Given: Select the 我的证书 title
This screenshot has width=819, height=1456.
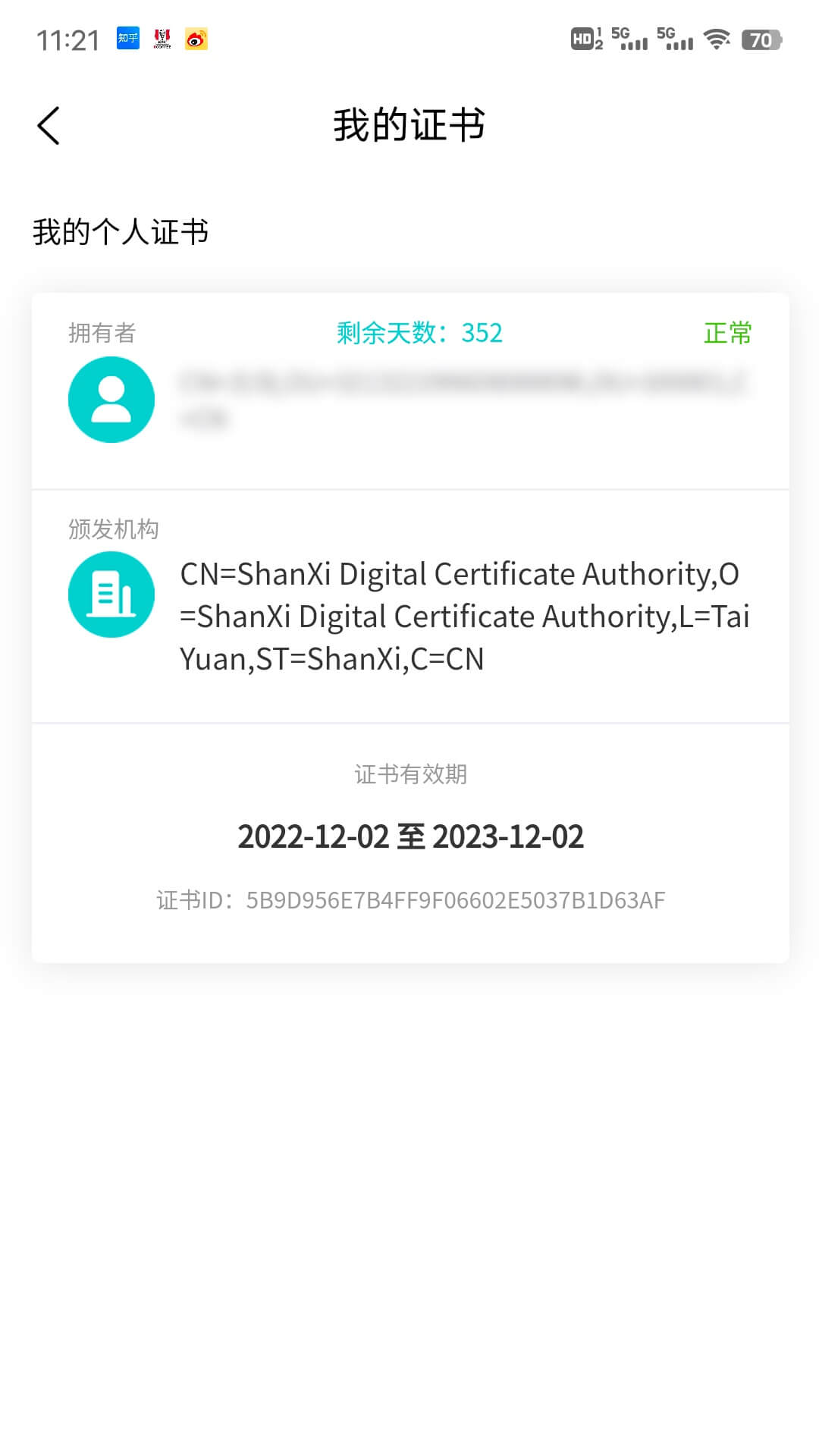Looking at the screenshot, I should pyautogui.click(x=409, y=125).
